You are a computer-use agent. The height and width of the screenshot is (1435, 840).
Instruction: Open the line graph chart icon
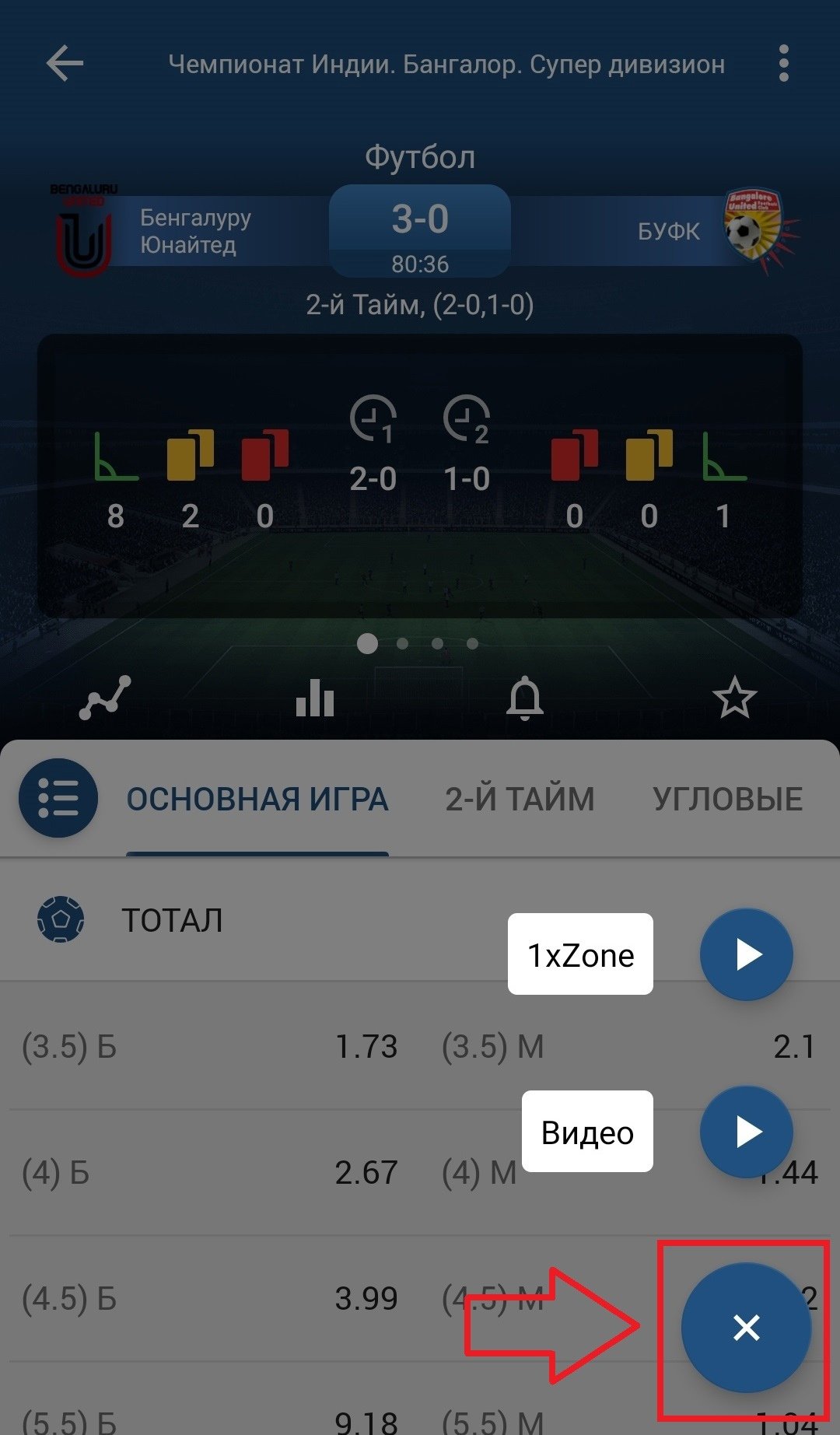[x=105, y=697]
